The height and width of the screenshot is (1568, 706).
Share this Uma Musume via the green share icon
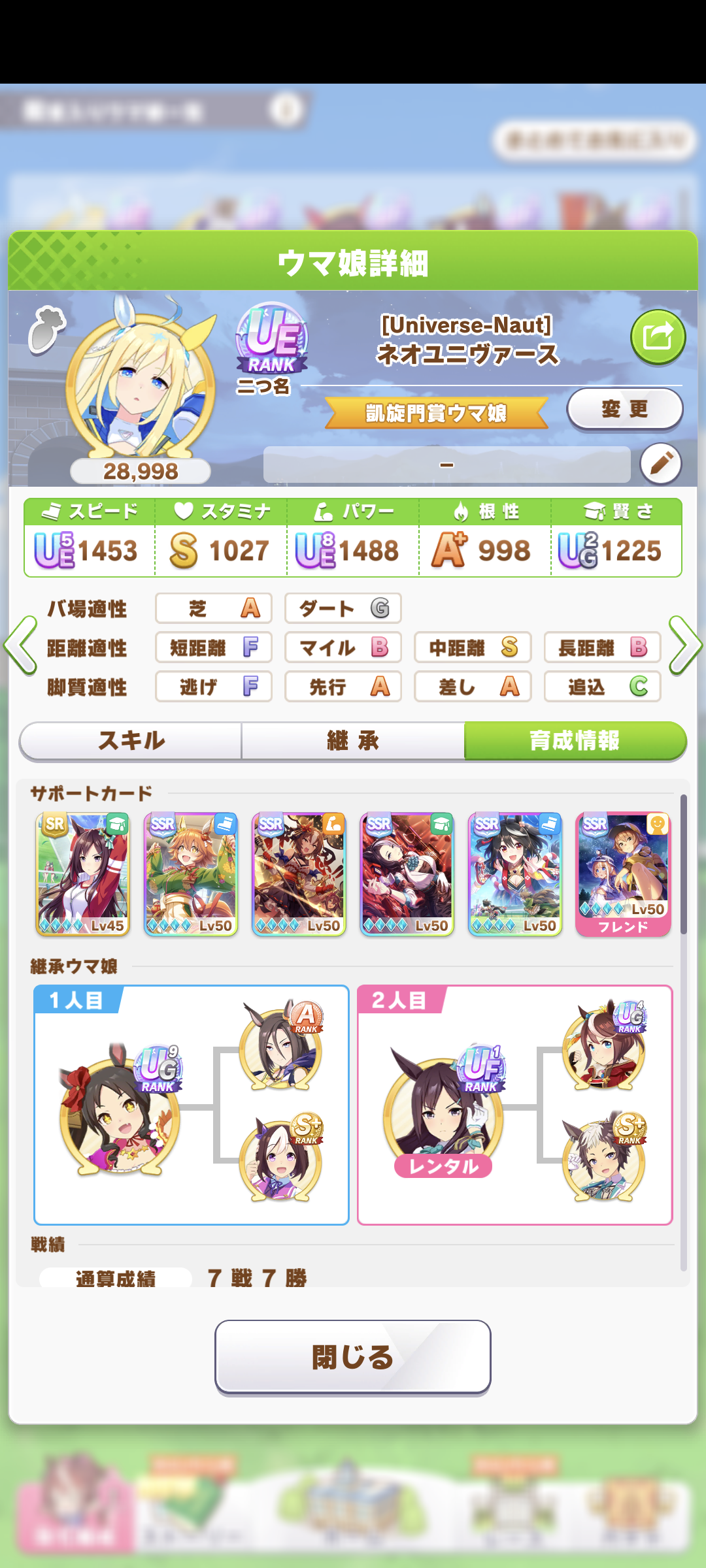(x=658, y=337)
